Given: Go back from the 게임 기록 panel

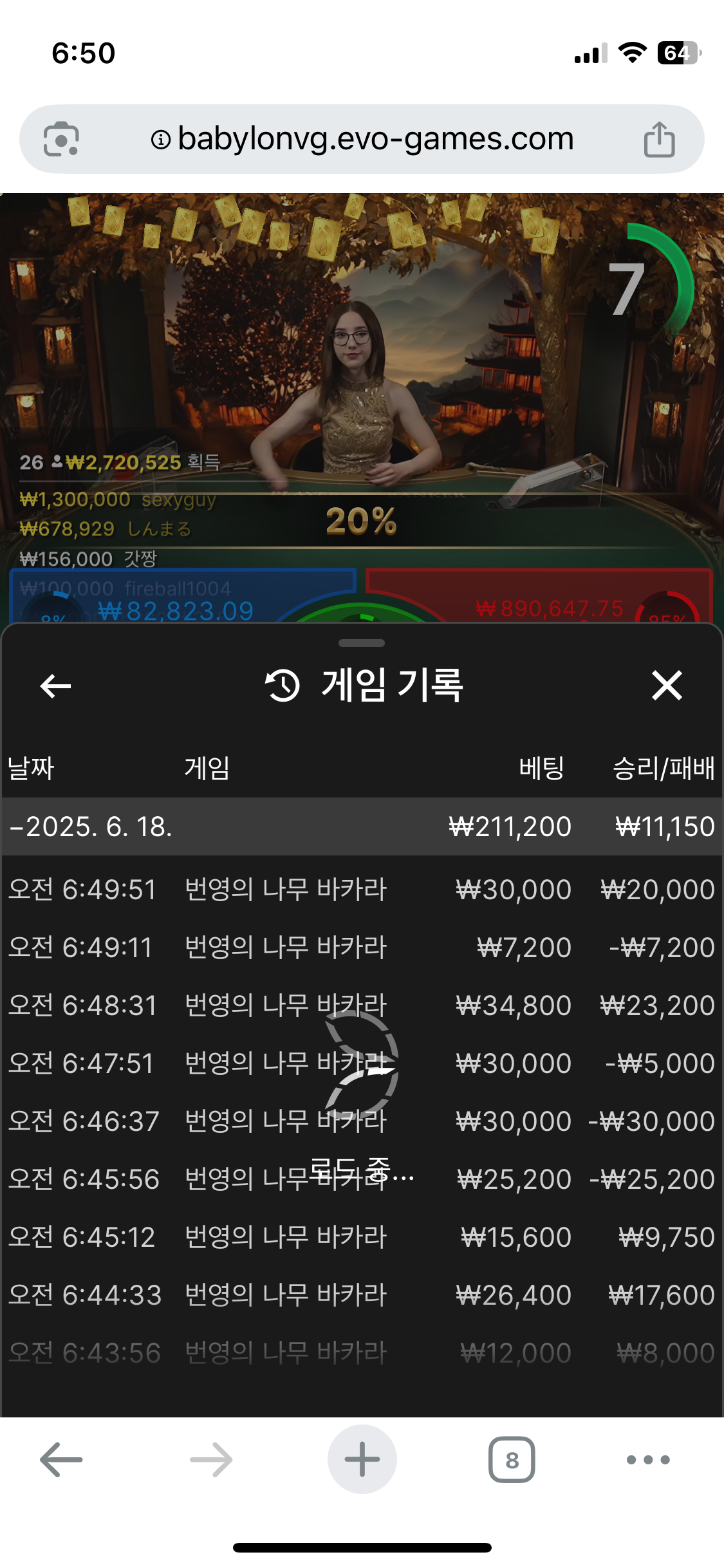Looking at the screenshot, I should pos(55,686).
